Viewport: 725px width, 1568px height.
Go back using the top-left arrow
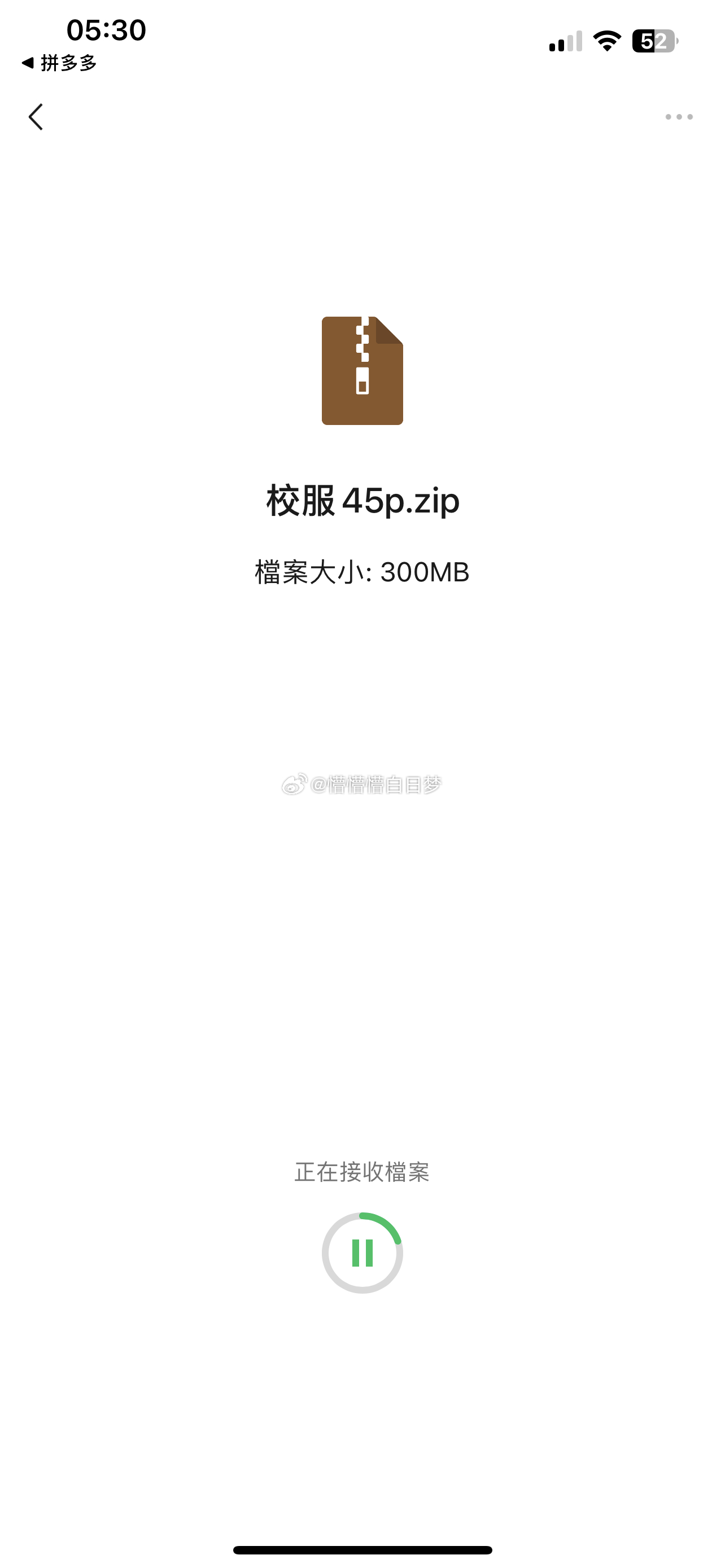pyautogui.click(x=36, y=117)
